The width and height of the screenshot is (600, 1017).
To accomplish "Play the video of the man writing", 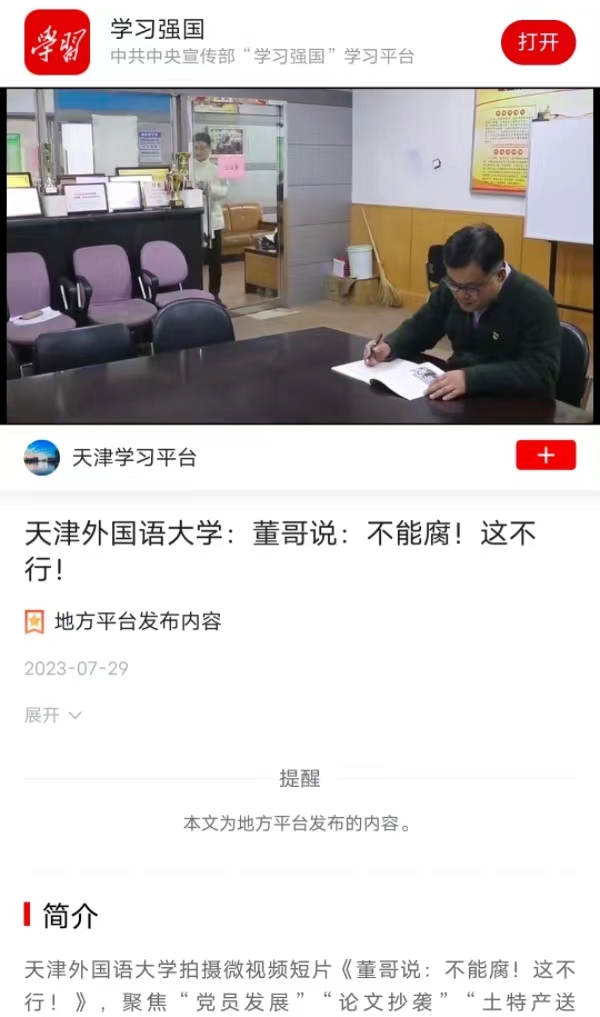I will [x=300, y=256].
